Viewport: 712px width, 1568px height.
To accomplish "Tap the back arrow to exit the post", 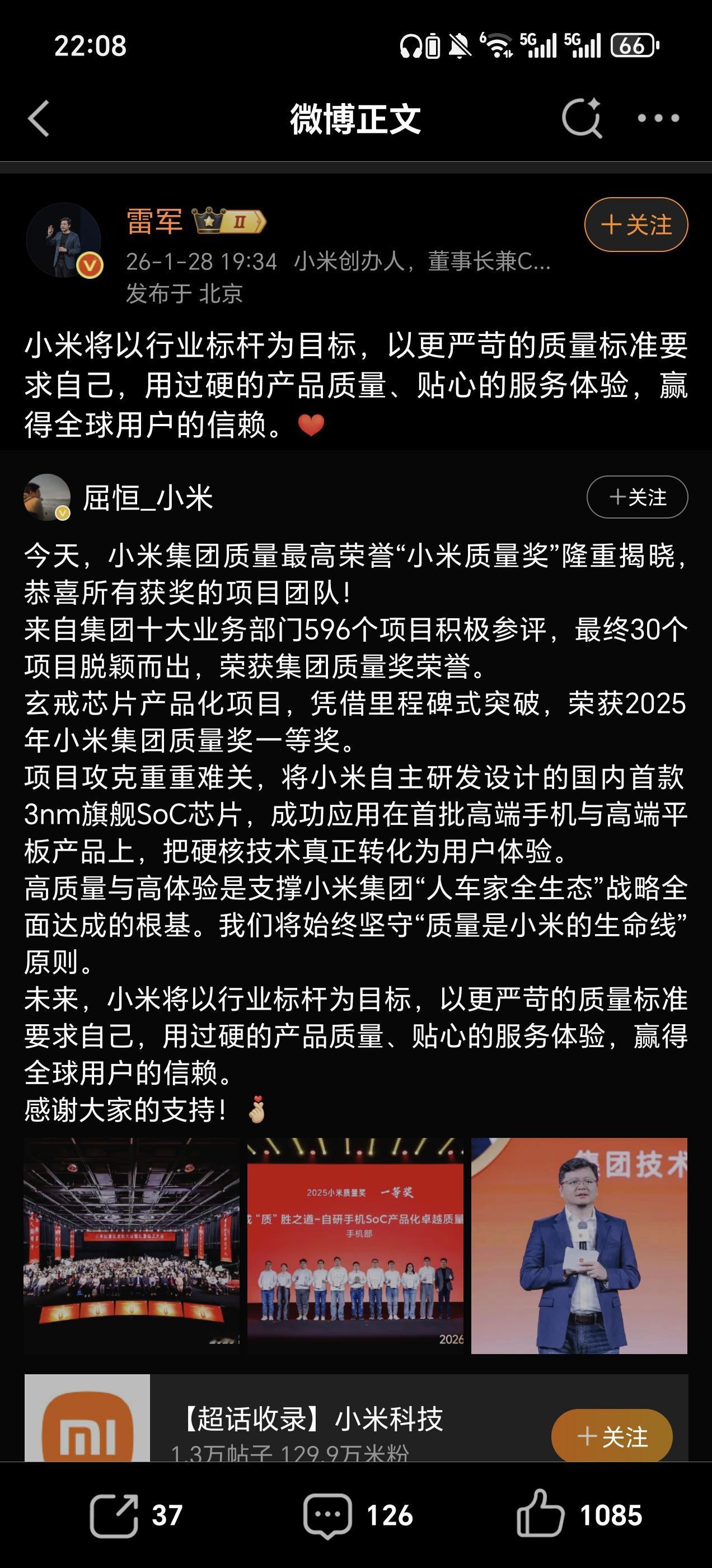I will pos(38,118).
